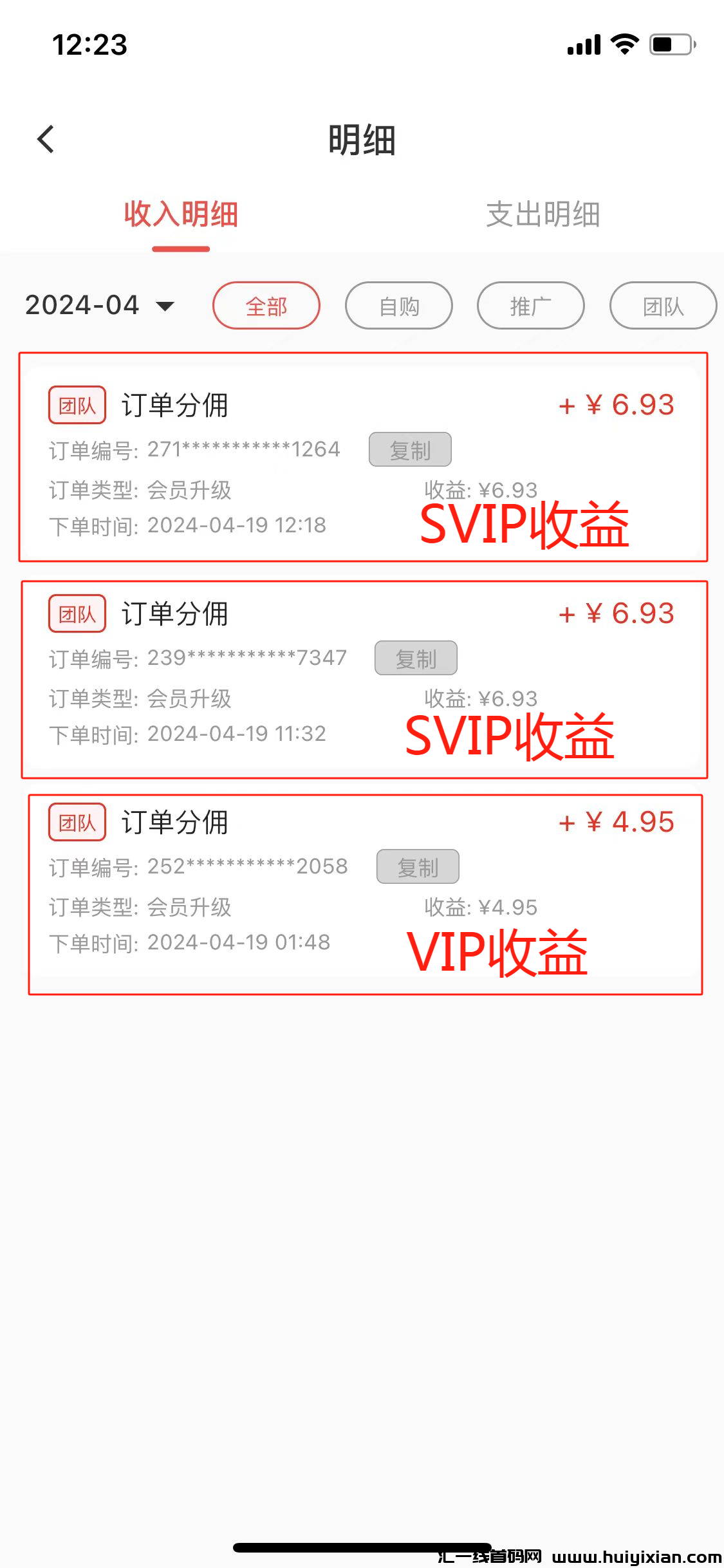Filter records by 自购
Screen dimensions: 724x1568
click(398, 306)
